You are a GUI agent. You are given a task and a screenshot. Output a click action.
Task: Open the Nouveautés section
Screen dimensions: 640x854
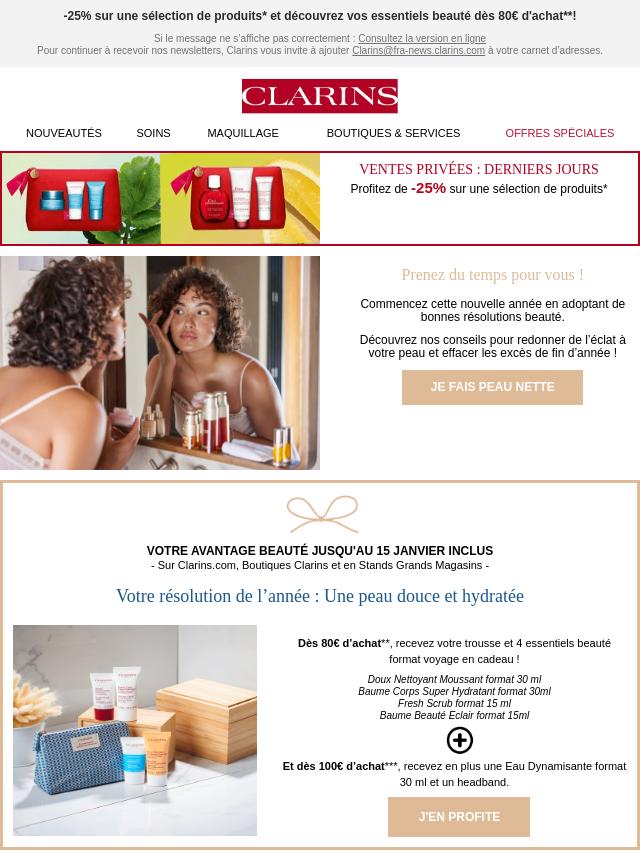64,133
